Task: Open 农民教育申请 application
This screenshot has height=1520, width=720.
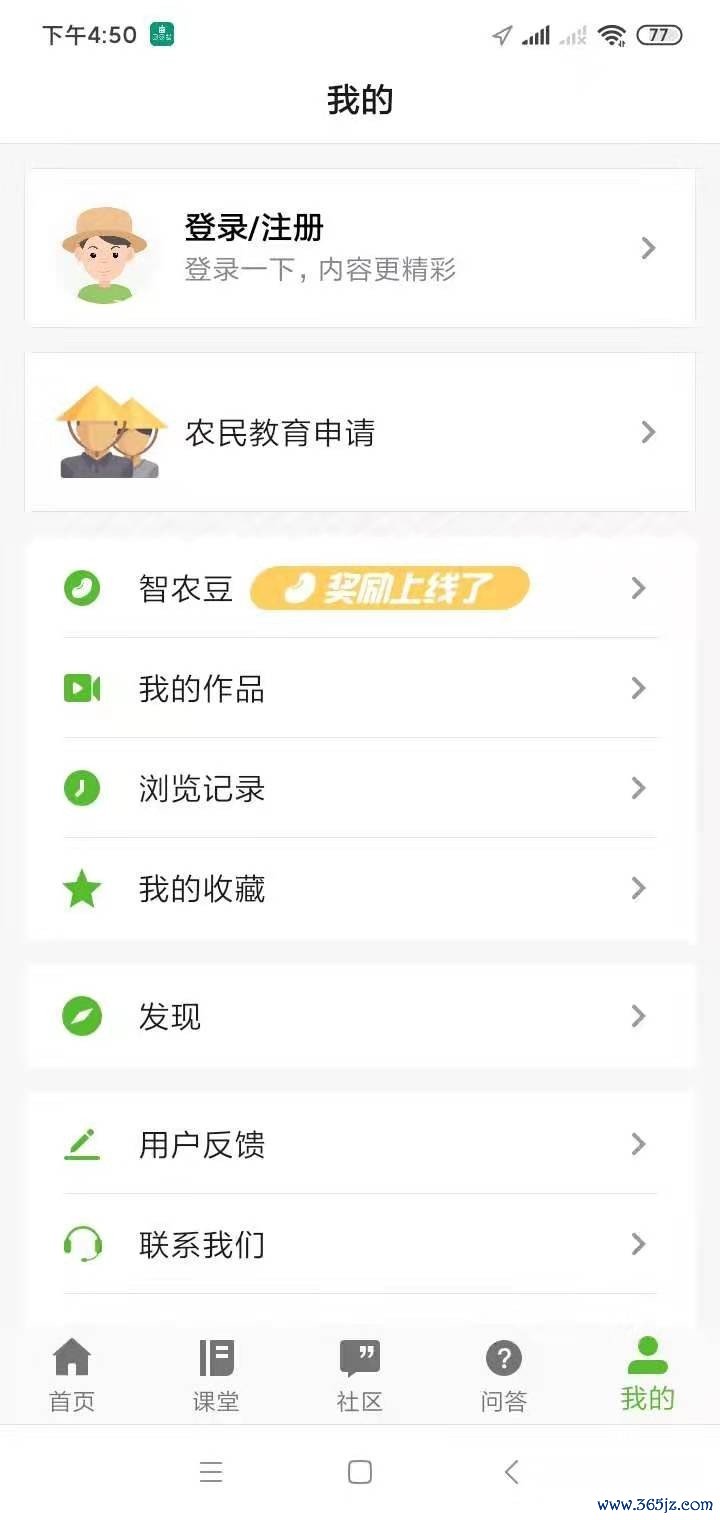Action: 360,432
